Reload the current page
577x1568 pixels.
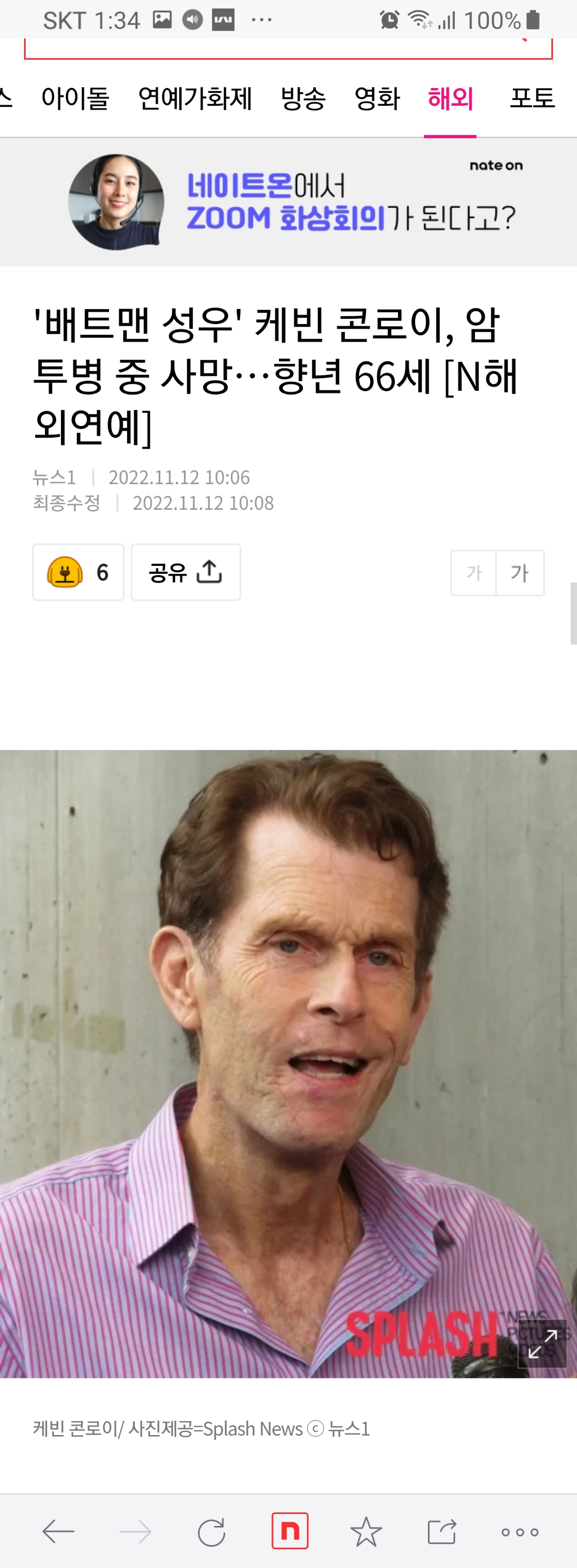pos(212,1532)
